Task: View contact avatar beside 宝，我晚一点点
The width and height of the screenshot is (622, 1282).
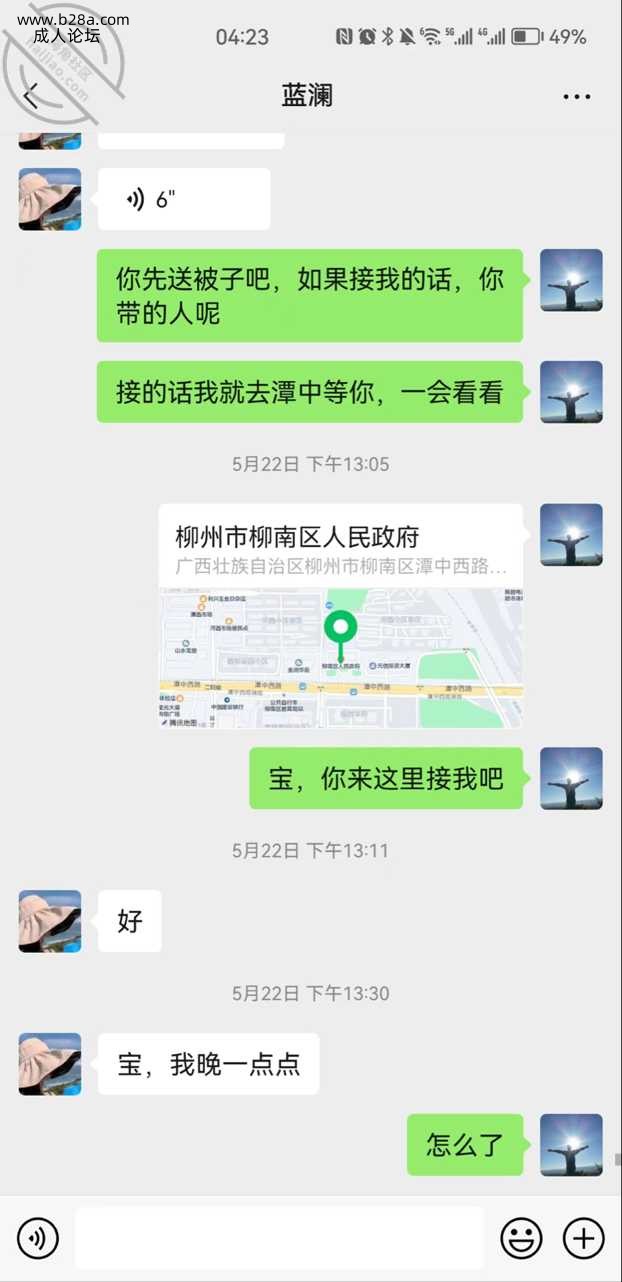Action: pos(50,1064)
